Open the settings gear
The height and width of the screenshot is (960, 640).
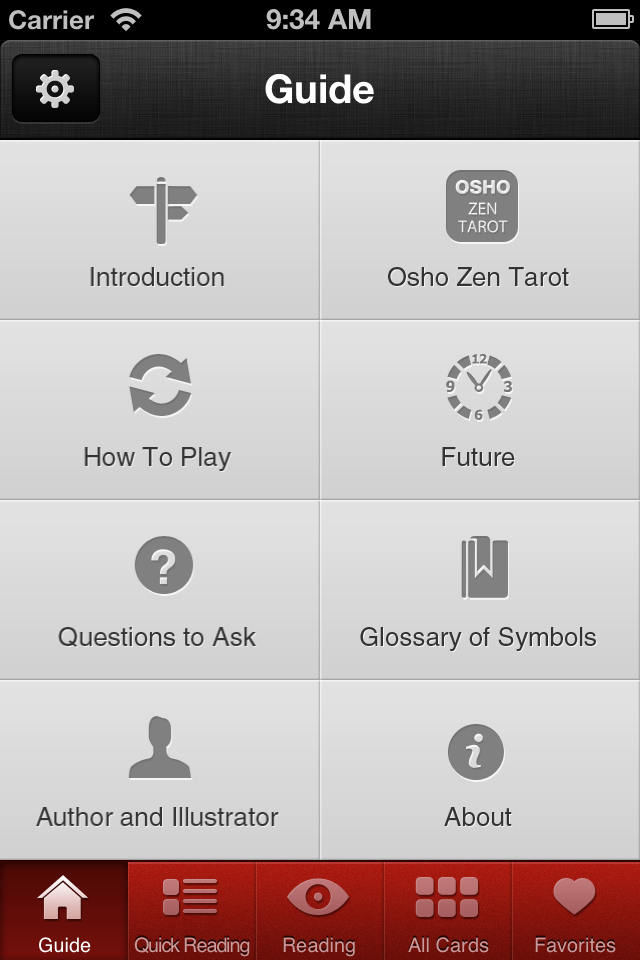pos(55,89)
